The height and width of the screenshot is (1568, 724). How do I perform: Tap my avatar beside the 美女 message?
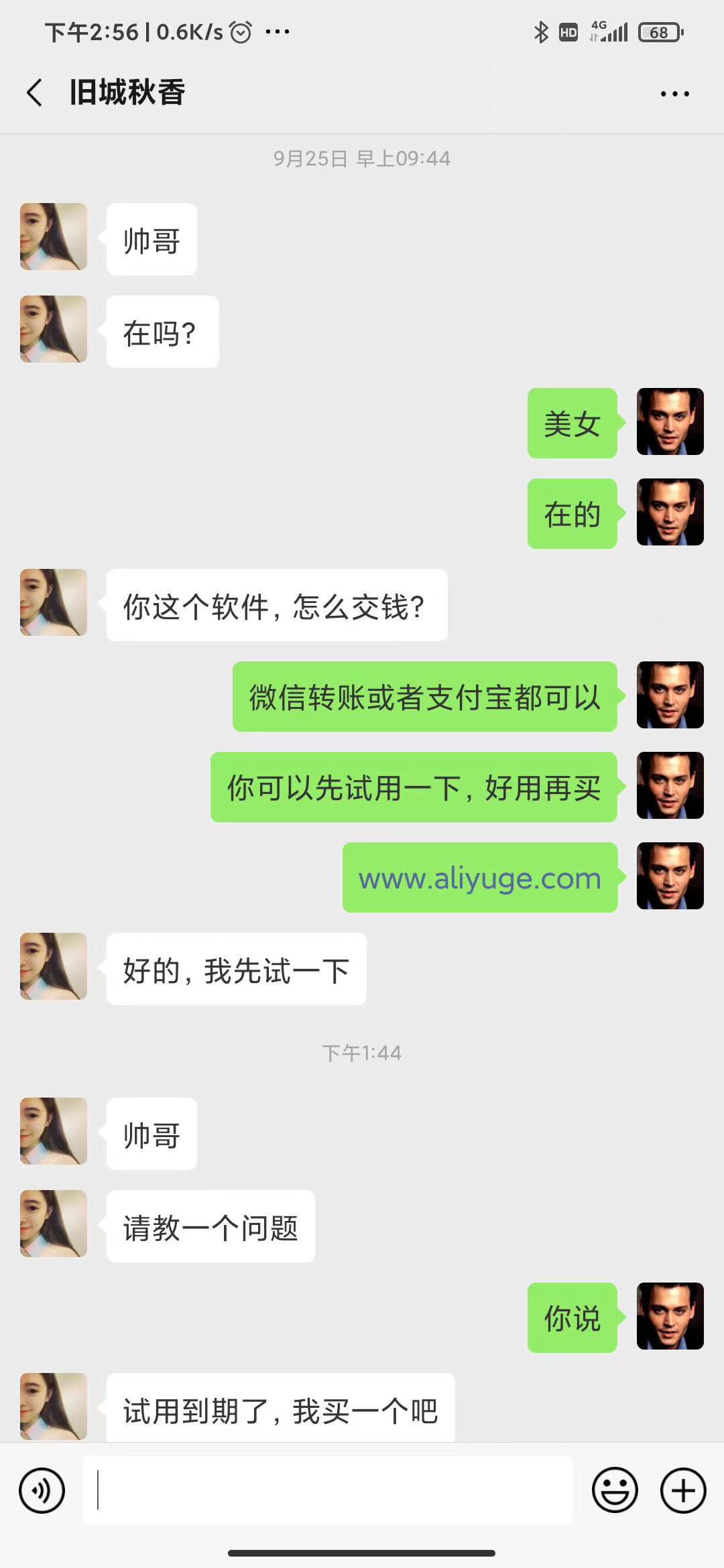tap(670, 422)
